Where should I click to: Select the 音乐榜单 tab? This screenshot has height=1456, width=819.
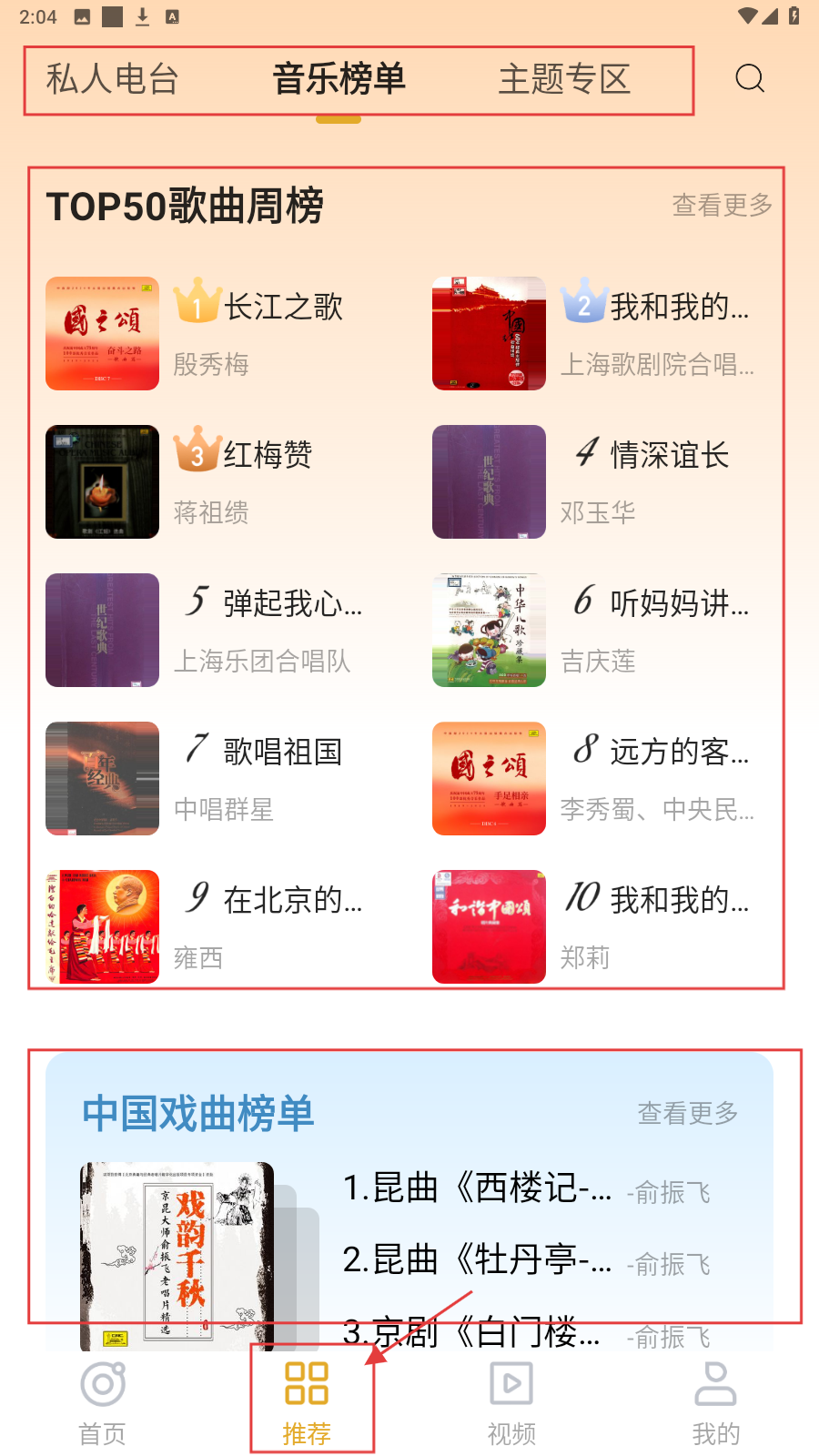pos(339,79)
